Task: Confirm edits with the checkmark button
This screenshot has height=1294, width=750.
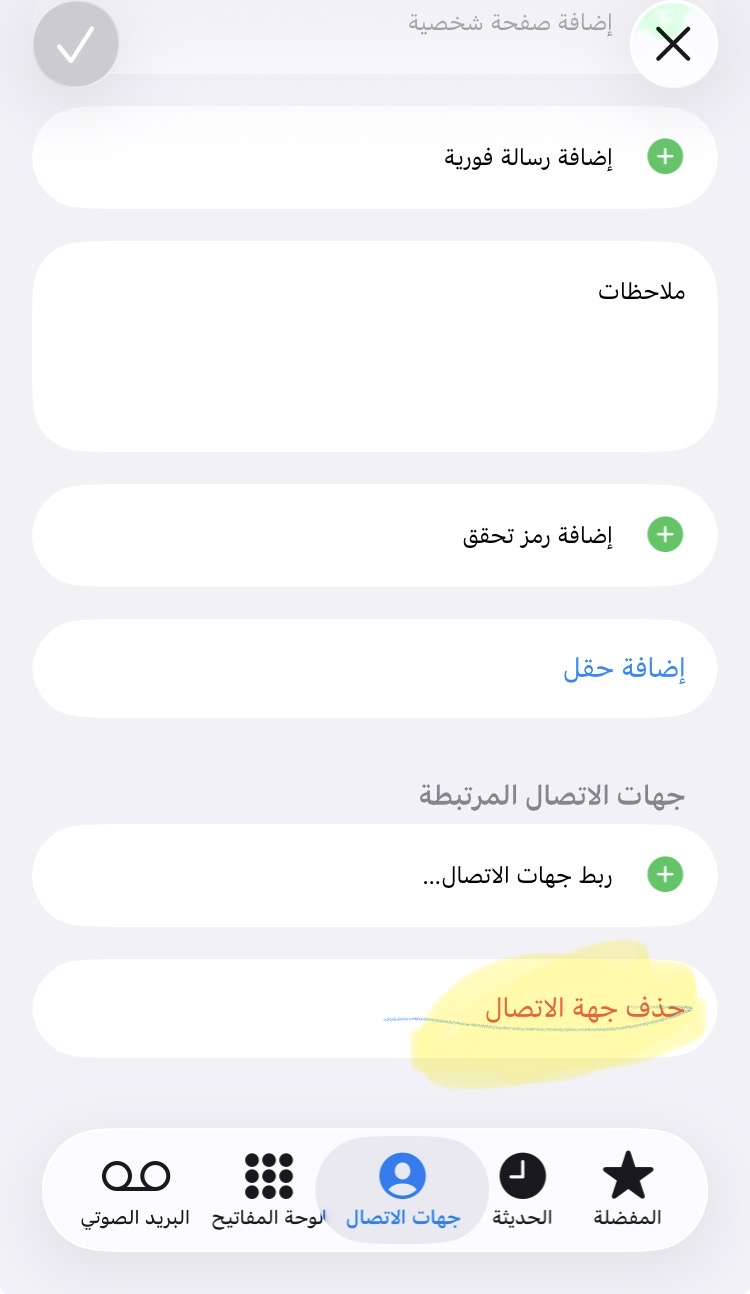Action: (76, 44)
